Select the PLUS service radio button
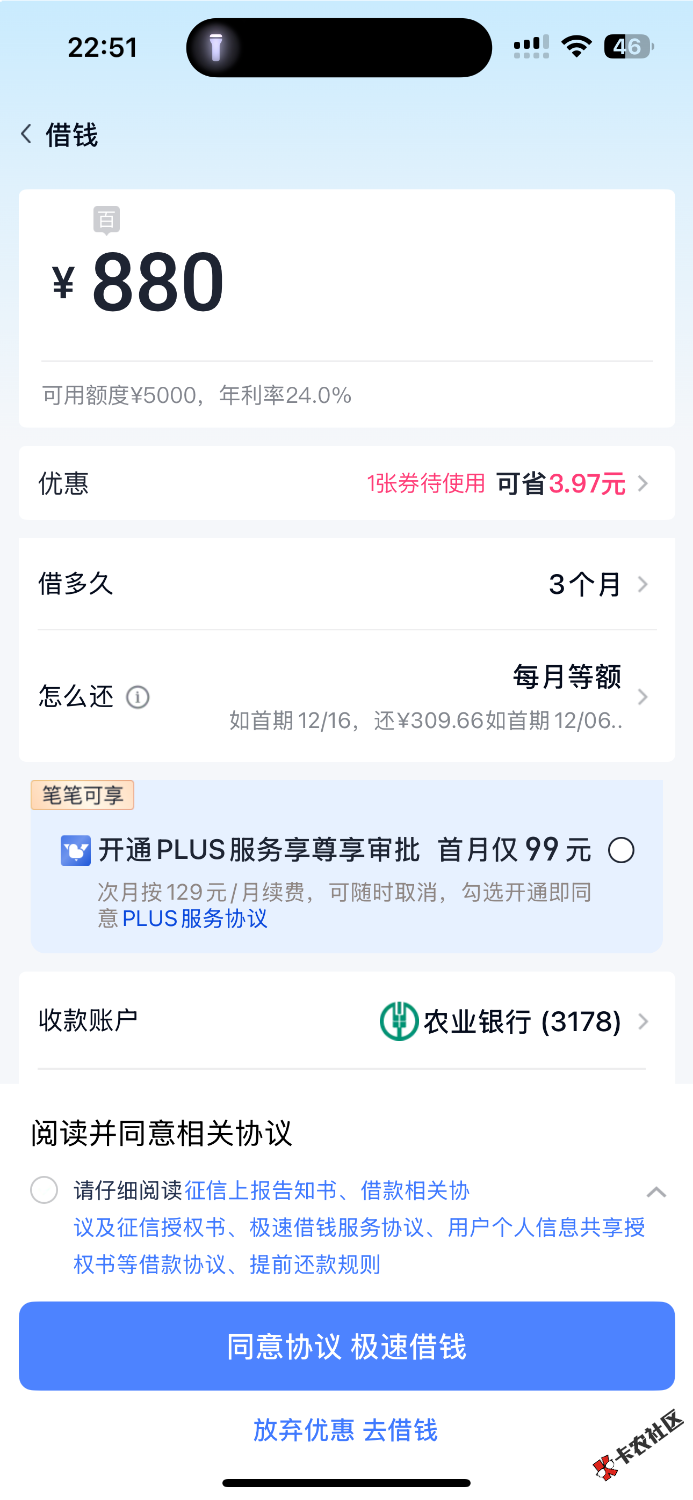This screenshot has width=693, height=1500. click(621, 851)
